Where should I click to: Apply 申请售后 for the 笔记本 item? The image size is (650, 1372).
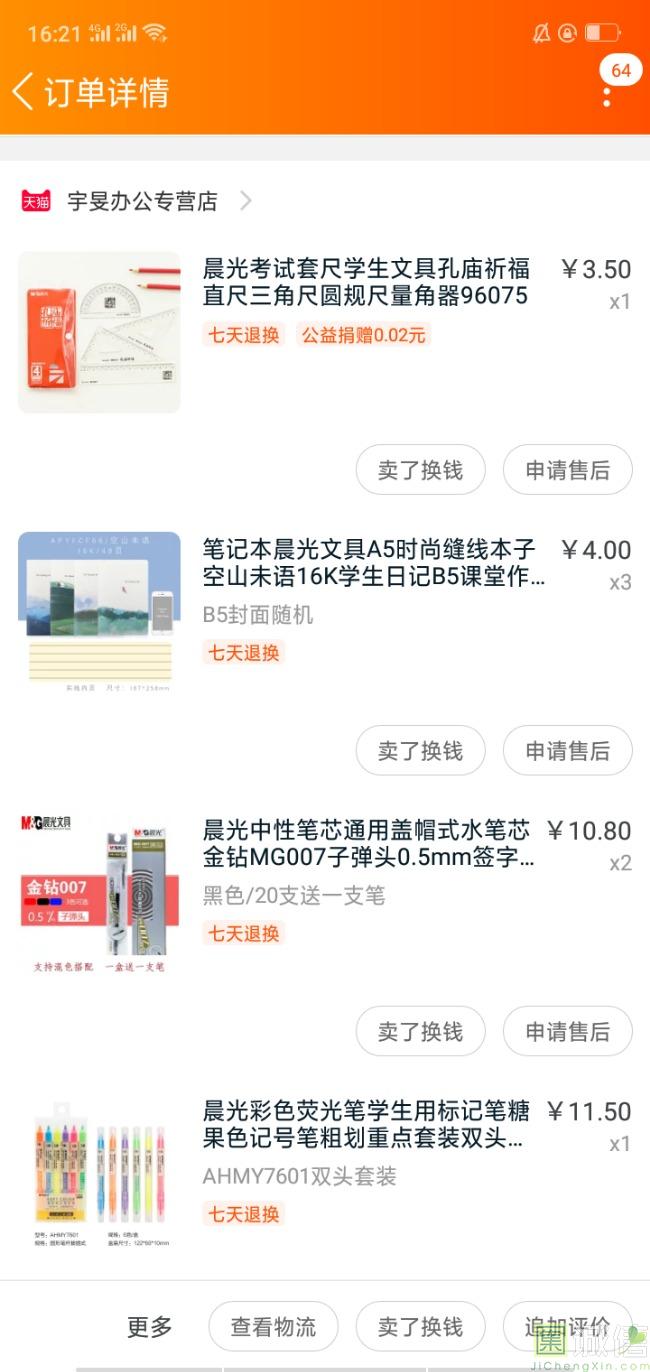[567, 751]
